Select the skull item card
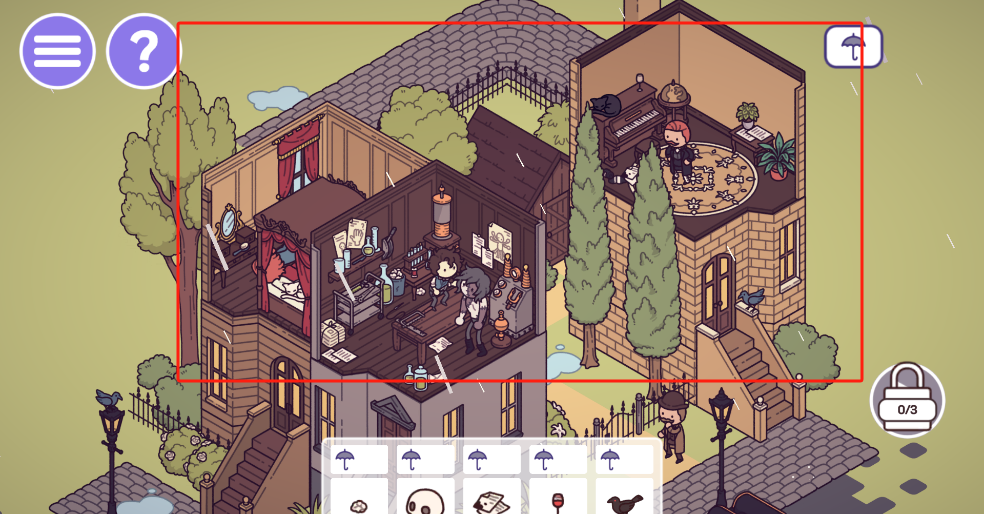The width and height of the screenshot is (984, 514). click(x=425, y=498)
